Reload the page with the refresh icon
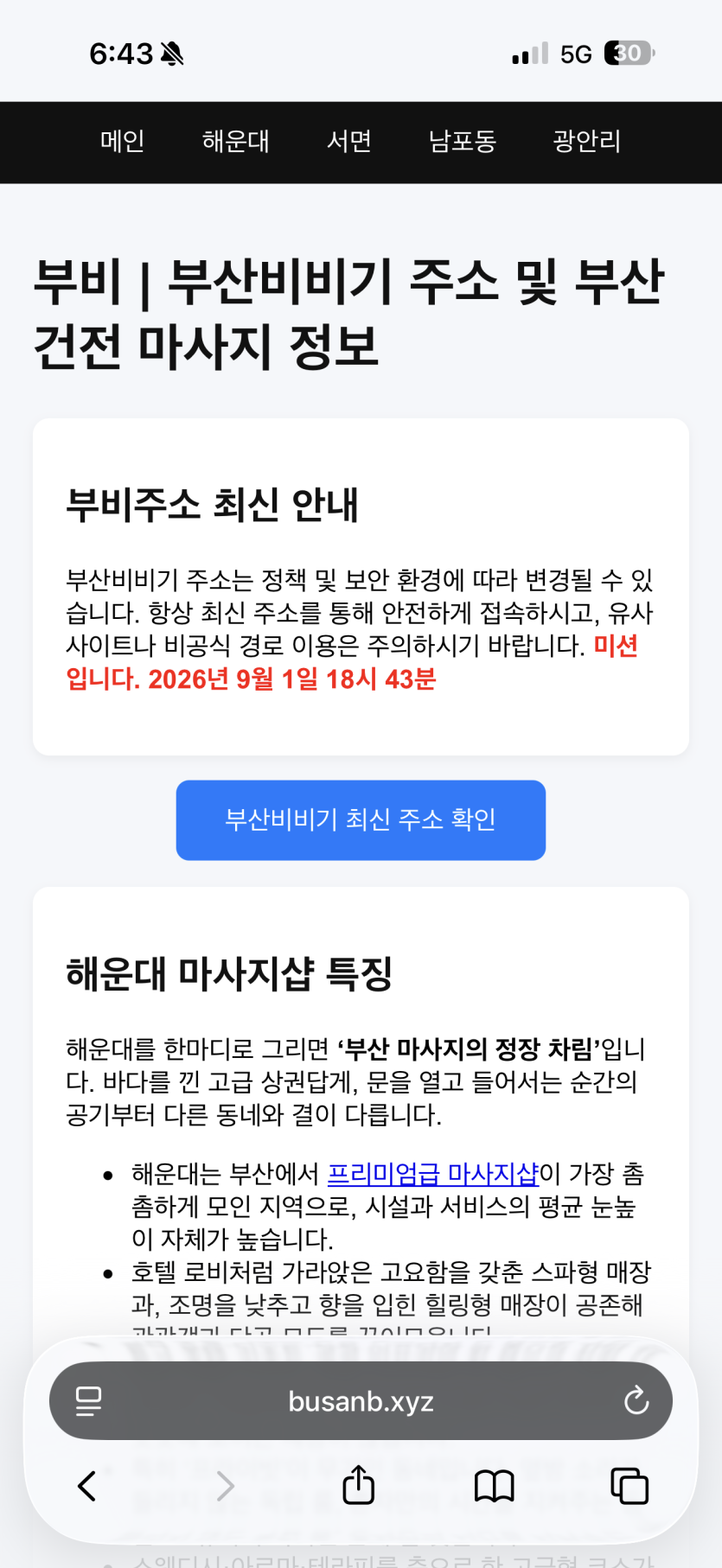The image size is (722, 1568). [636, 1400]
